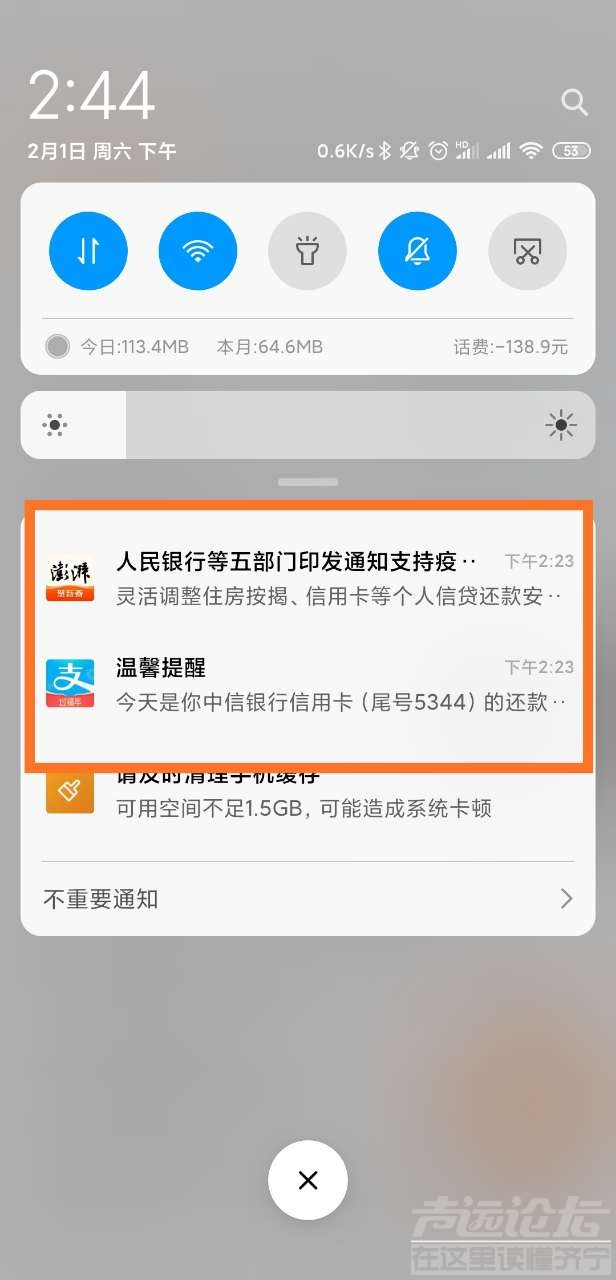Toggle the silent mode bell
The width and height of the screenshot is (616, 1280).
coord(417,251)
